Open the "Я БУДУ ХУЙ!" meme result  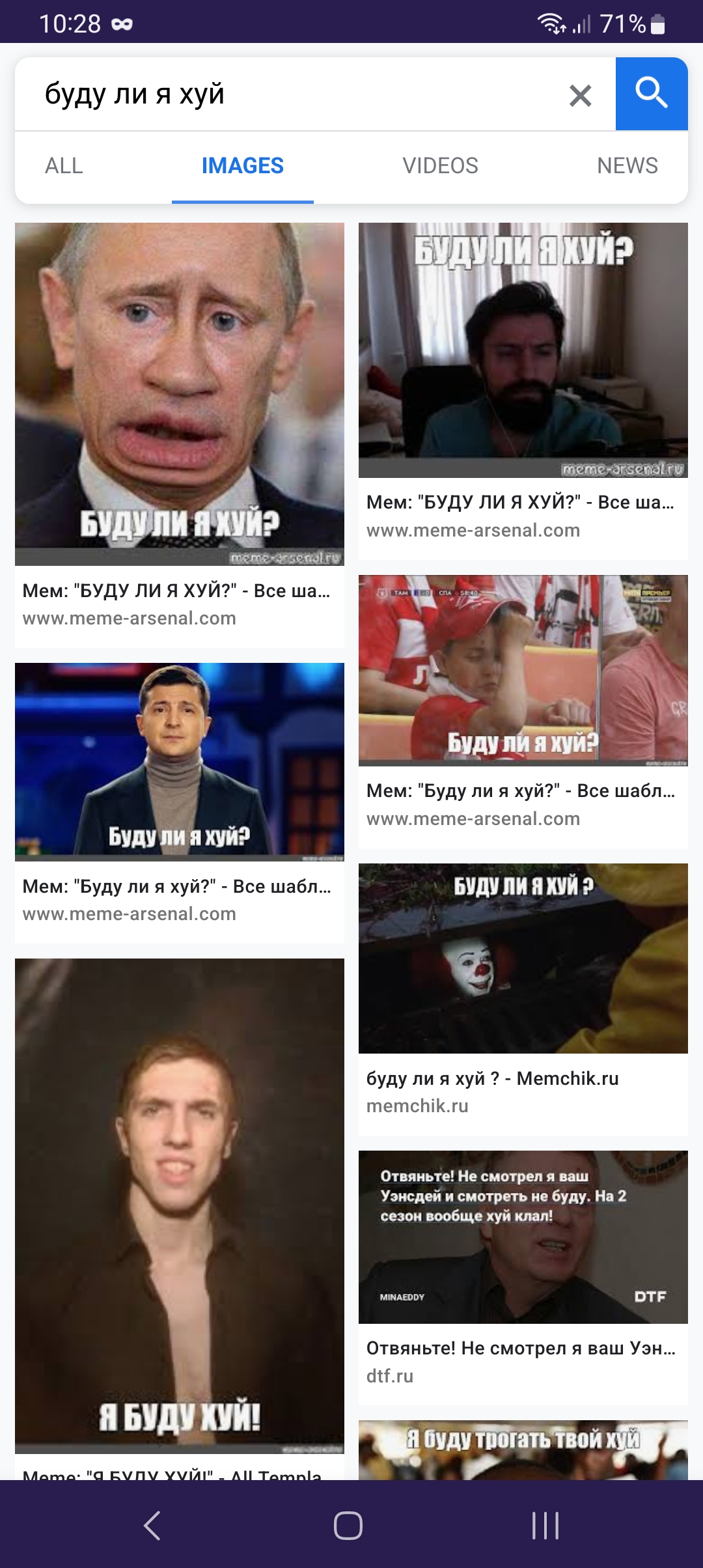180,1218
